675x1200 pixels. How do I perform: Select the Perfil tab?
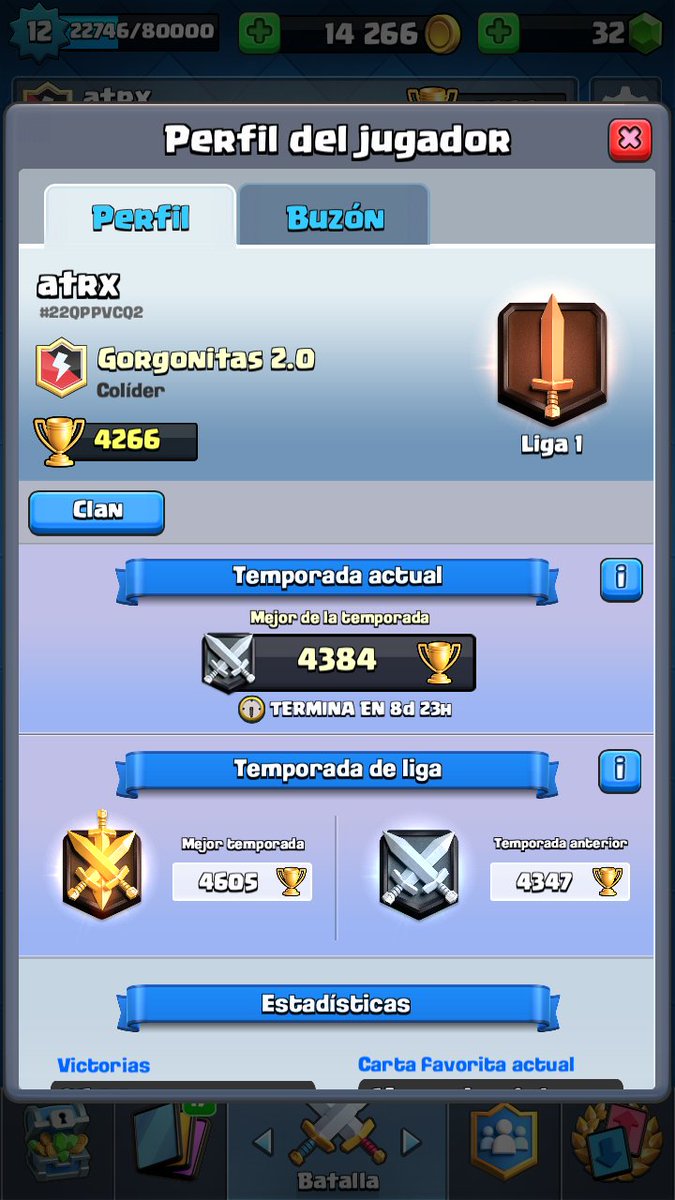click(x=141, y=216)
